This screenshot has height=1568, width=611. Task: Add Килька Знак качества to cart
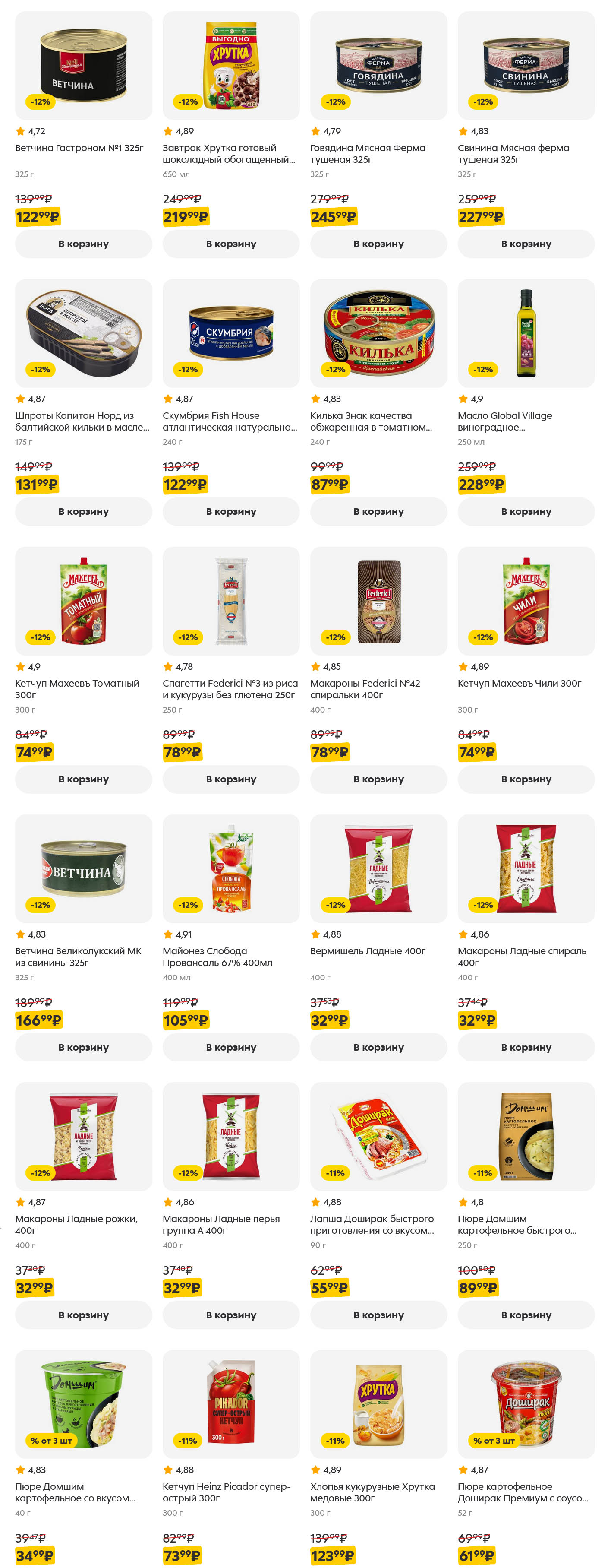coord(378,511)
